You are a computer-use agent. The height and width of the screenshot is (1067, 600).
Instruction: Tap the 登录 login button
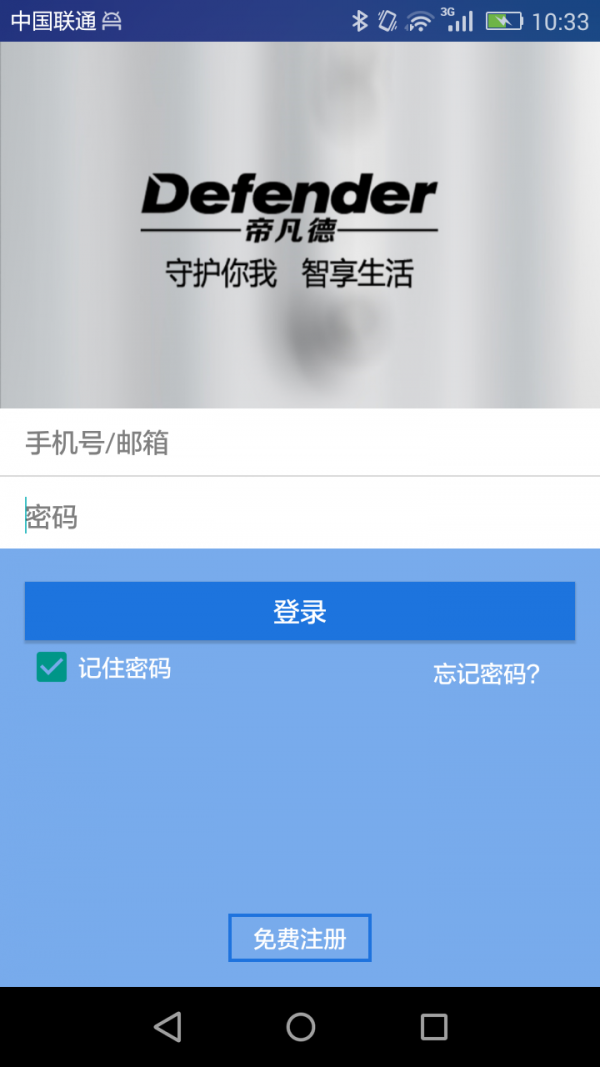click(x=300, y=611)
